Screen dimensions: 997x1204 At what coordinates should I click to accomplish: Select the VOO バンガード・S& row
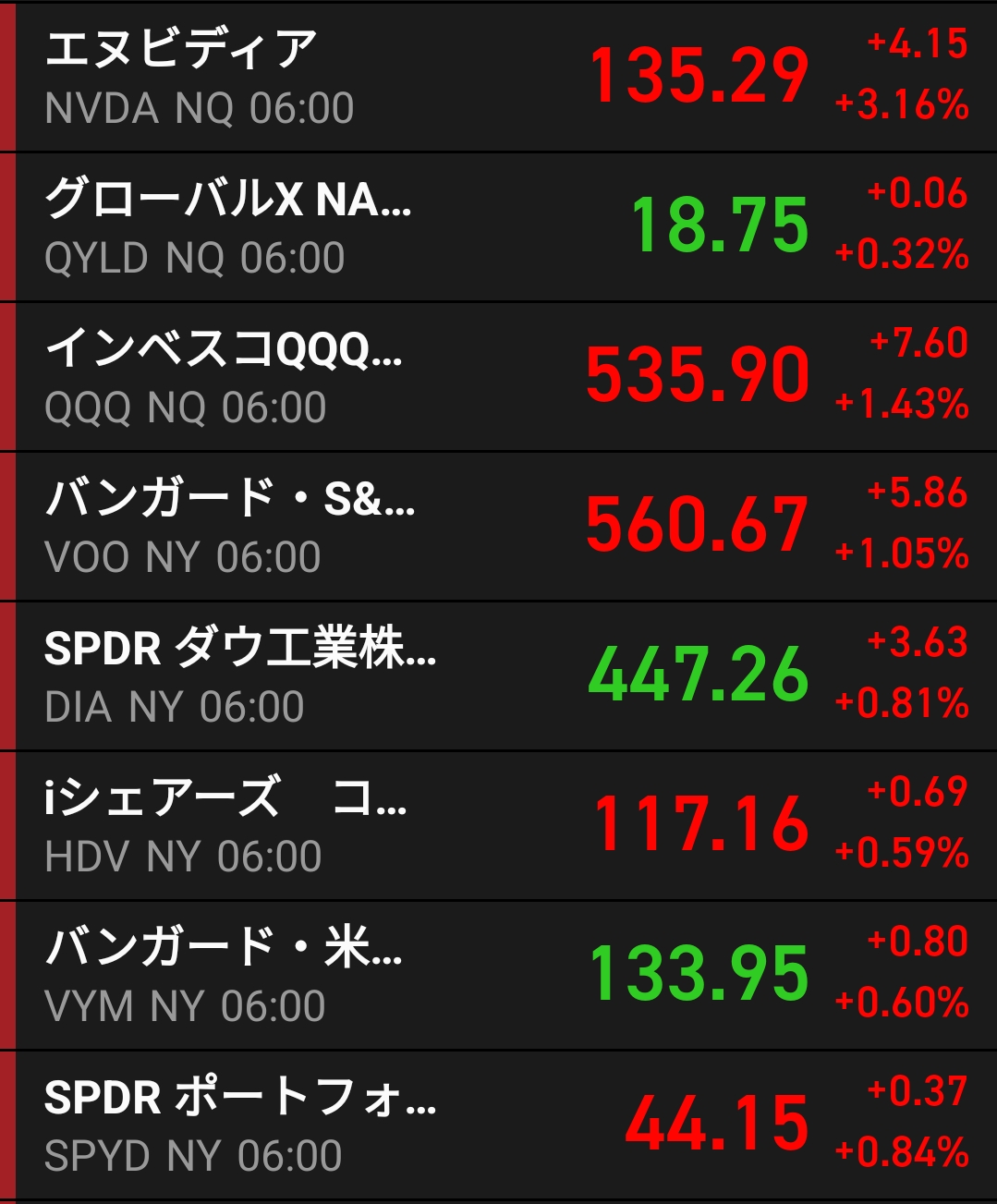[499, 526]
